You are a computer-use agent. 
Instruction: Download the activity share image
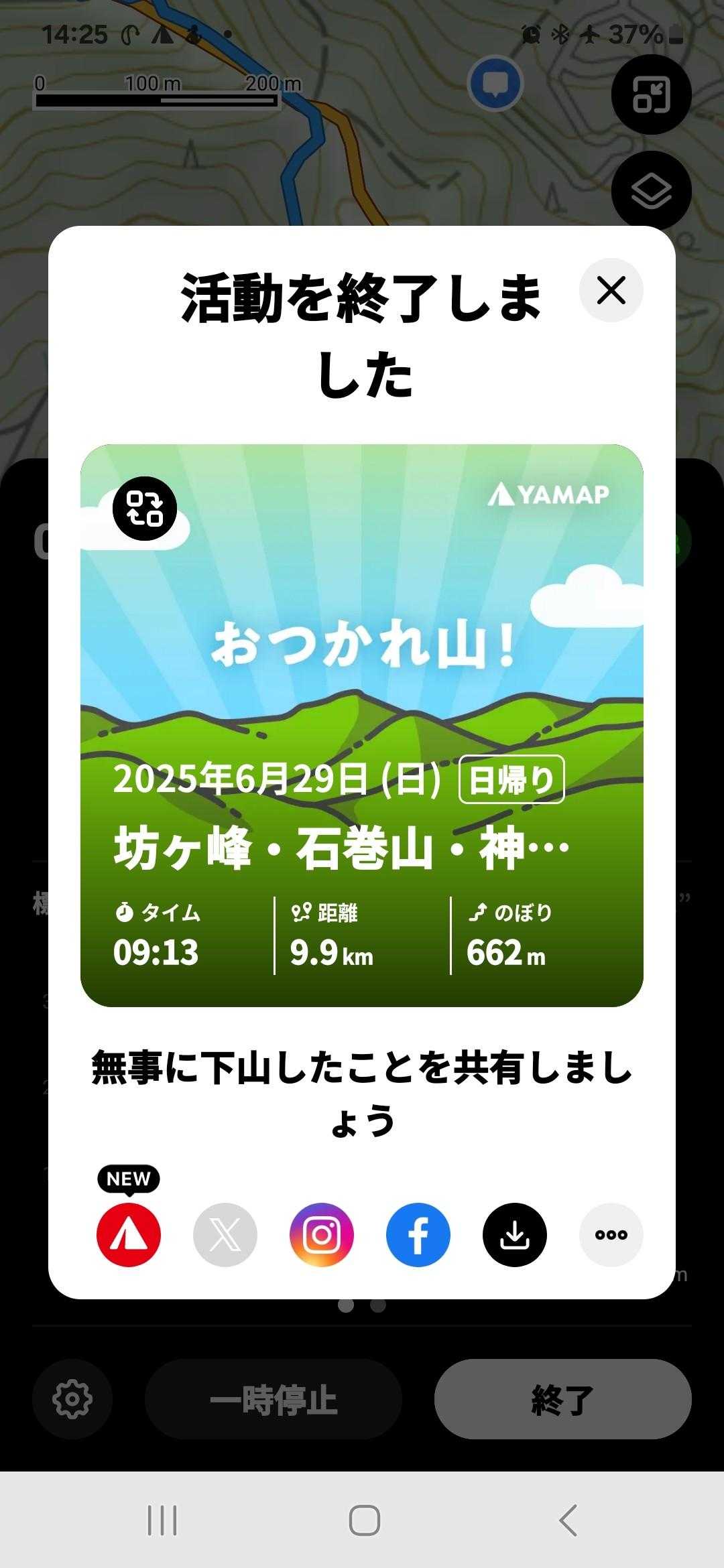point(515,1234)
